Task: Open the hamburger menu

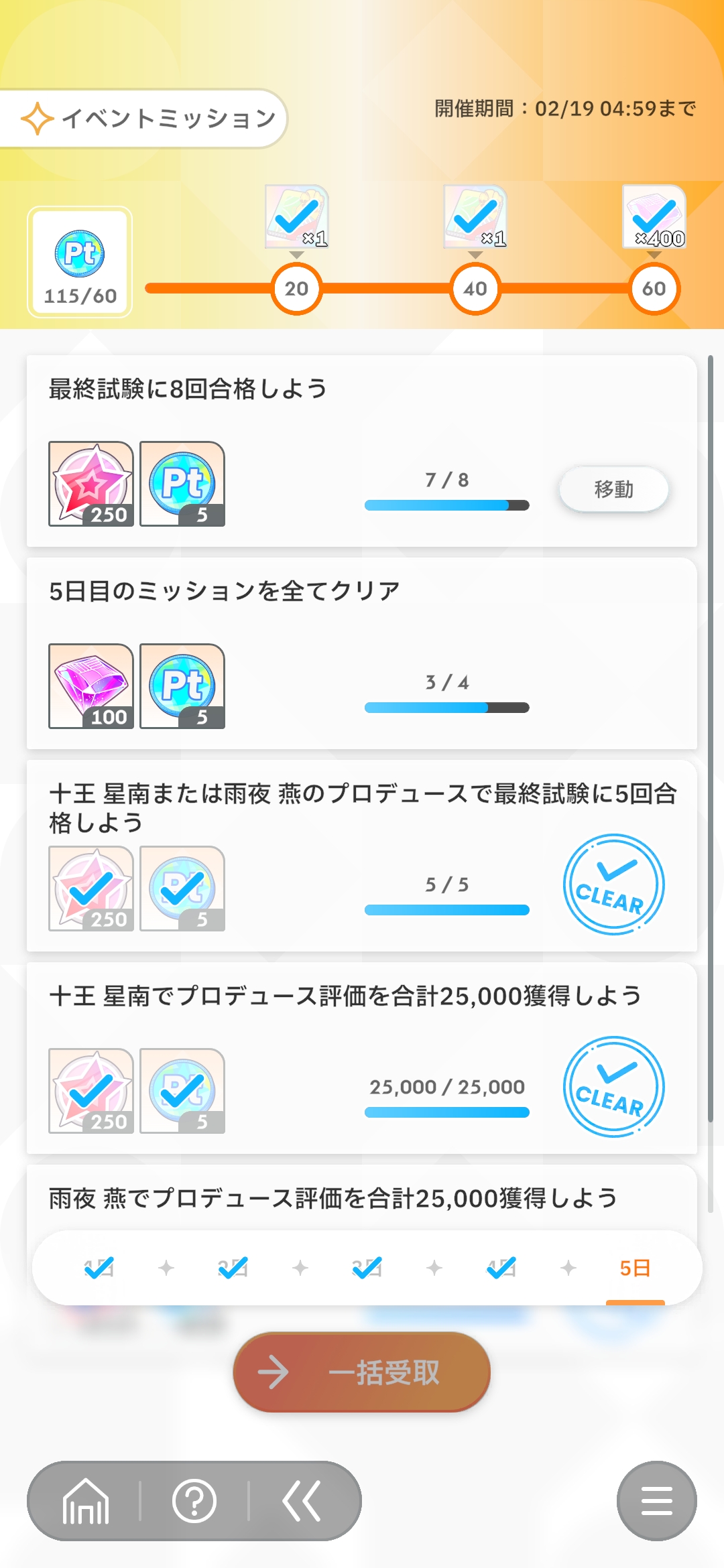Action: coord(656,1501)
